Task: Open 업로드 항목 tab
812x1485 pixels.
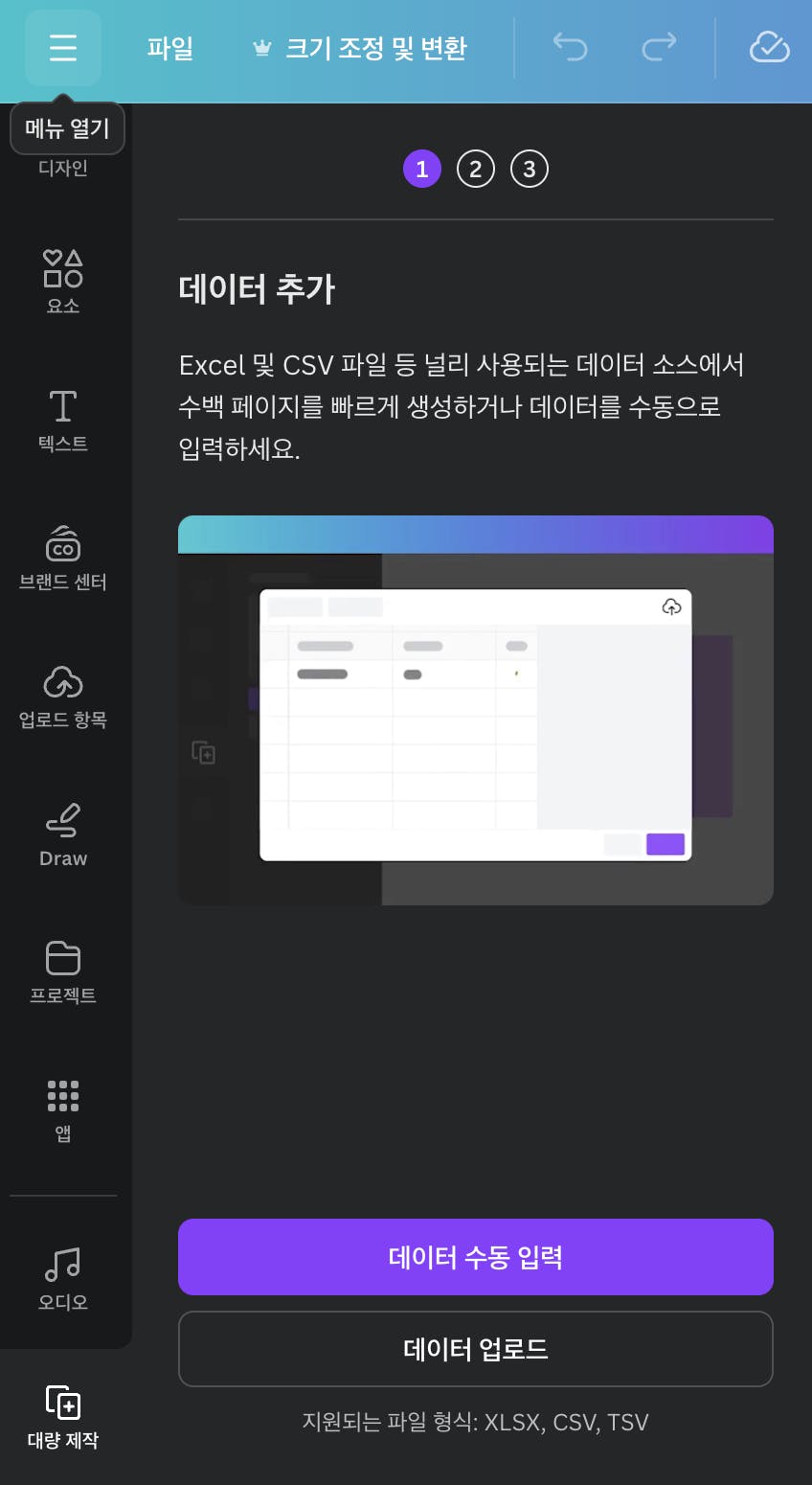Action: [63, 696]
